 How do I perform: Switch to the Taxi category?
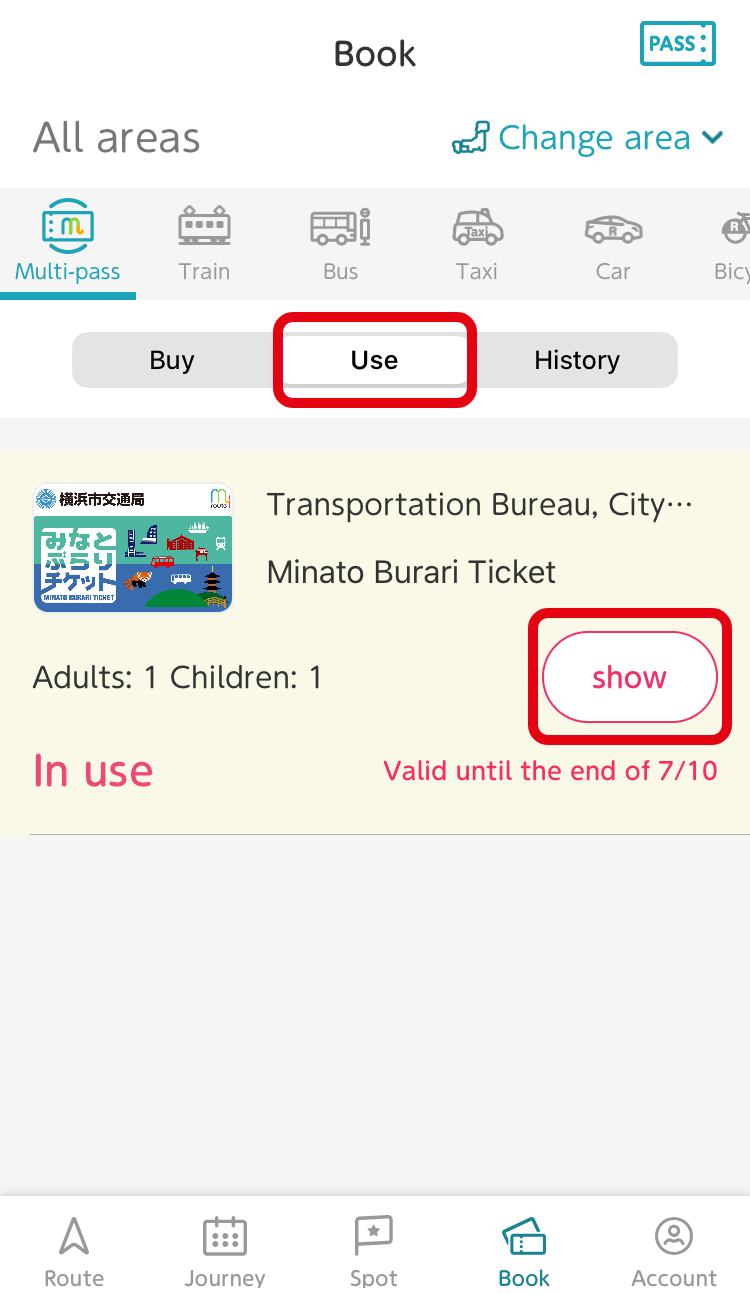tap(477, 244)
